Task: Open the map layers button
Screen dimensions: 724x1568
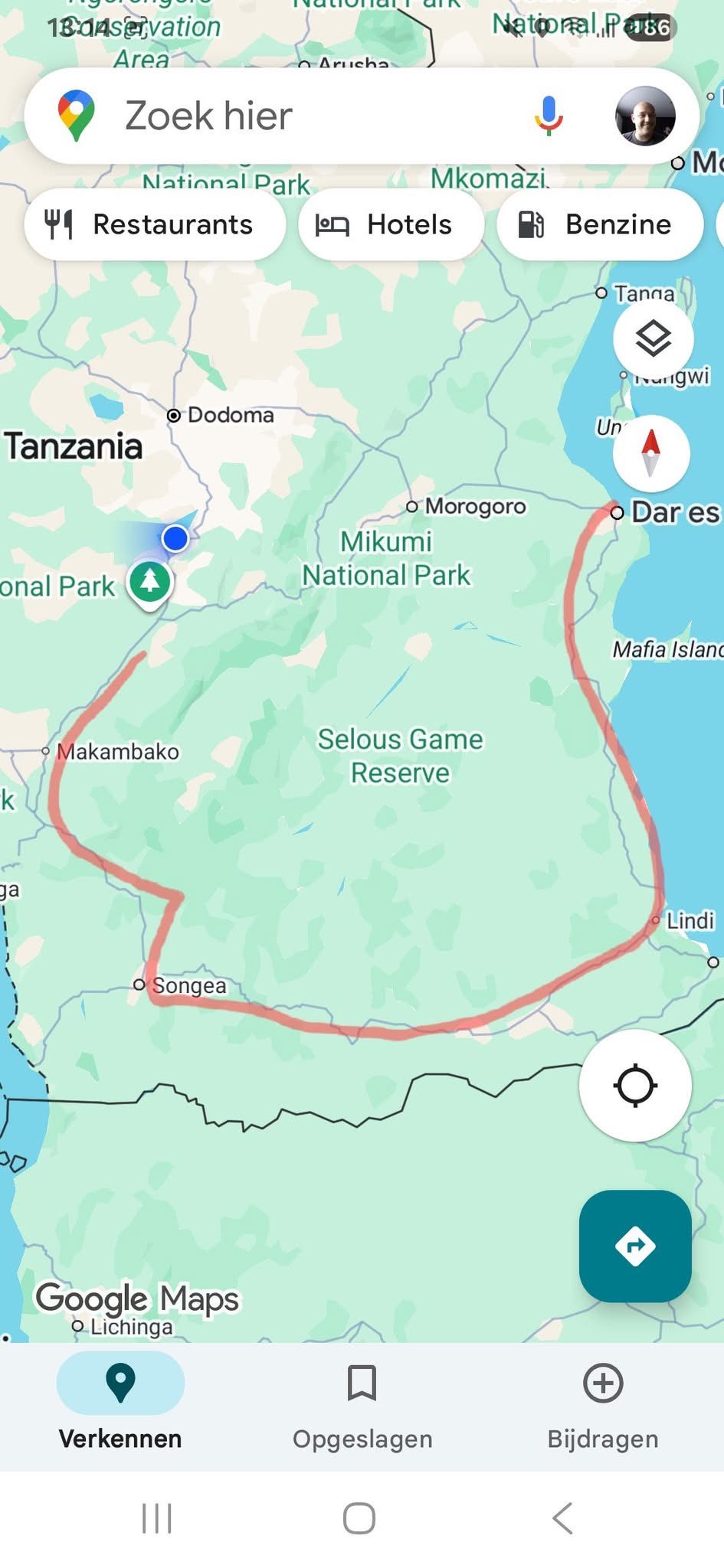Action: [x=653, y=338]
